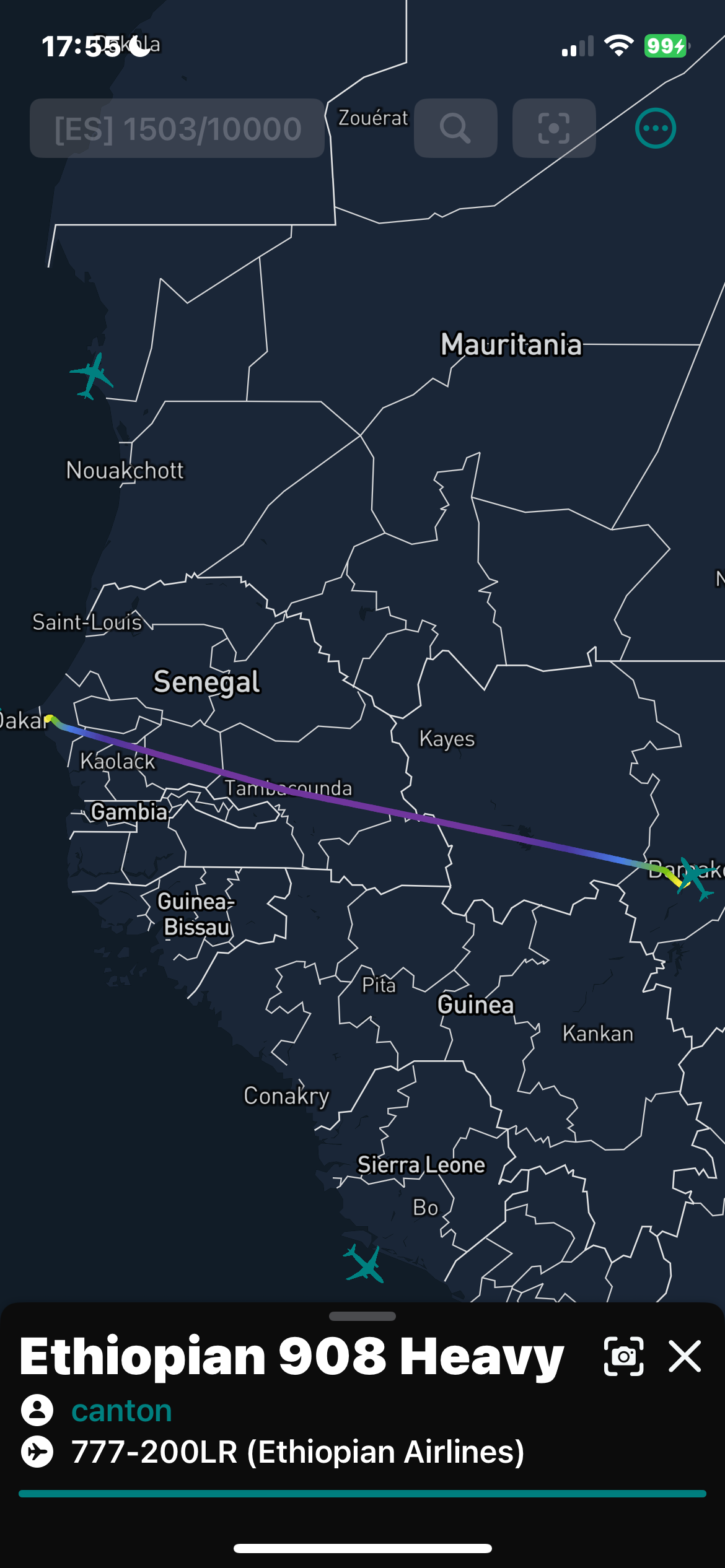The width and height of the screenshot is (725, 1568).
Task: Tap the [ES] 1503/10000 server button
Action: 177,128
